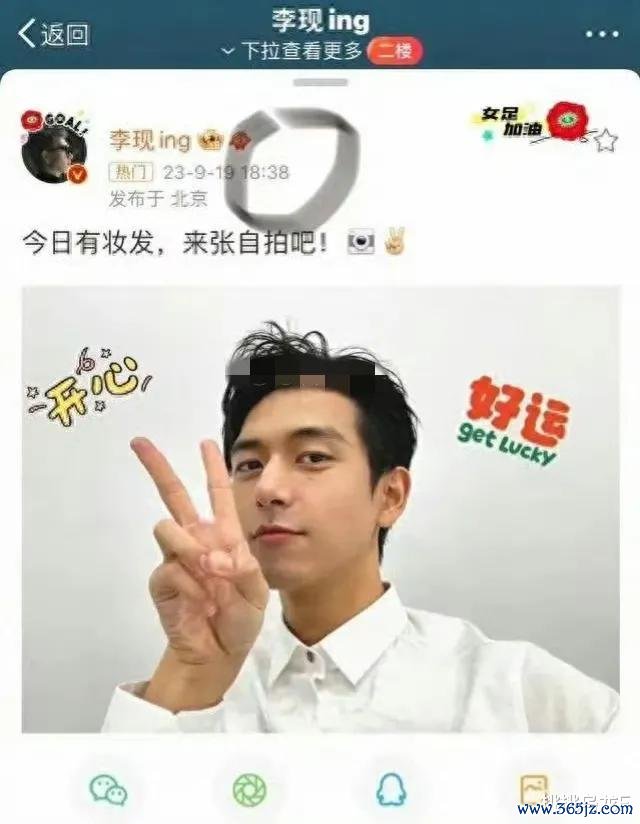Share the post to WeChat
Viewport: 640px width, 824px height.
coord(108,790)
